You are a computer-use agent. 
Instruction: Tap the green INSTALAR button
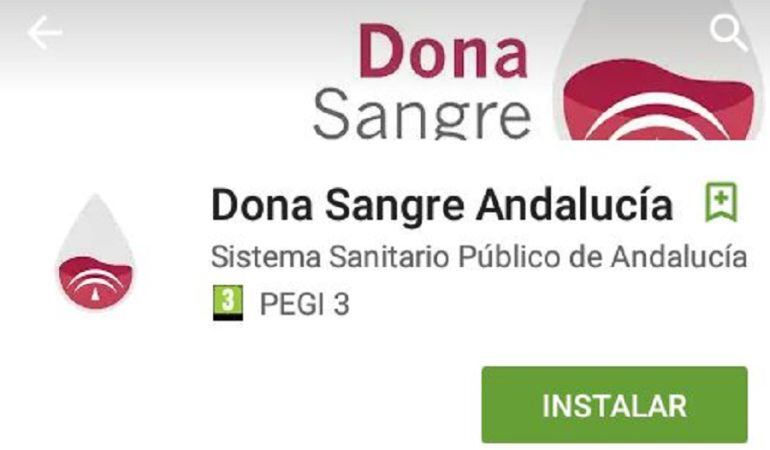614,405
